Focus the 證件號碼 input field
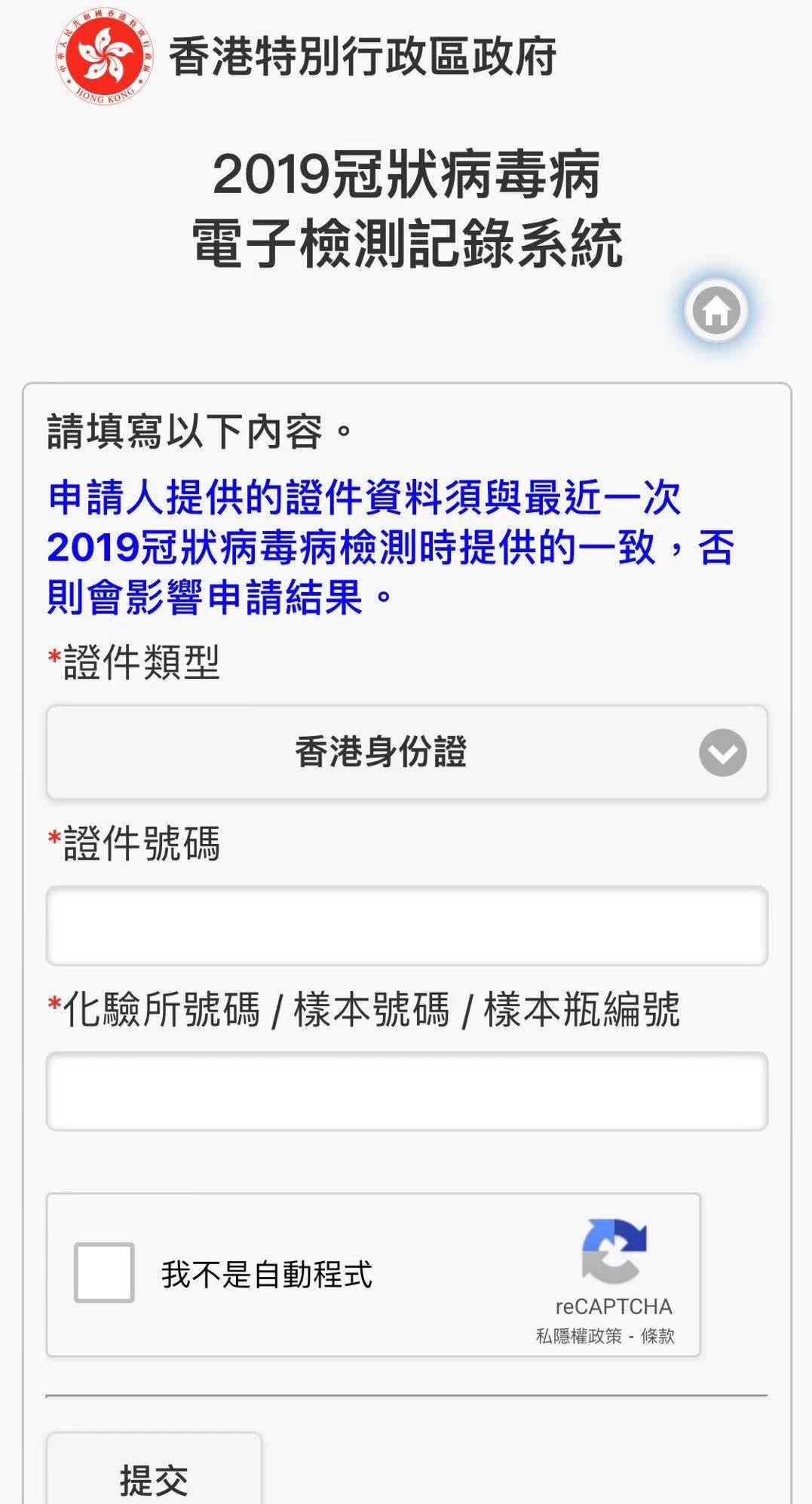This screenshot has height=1504, width=812. [407, 925]
